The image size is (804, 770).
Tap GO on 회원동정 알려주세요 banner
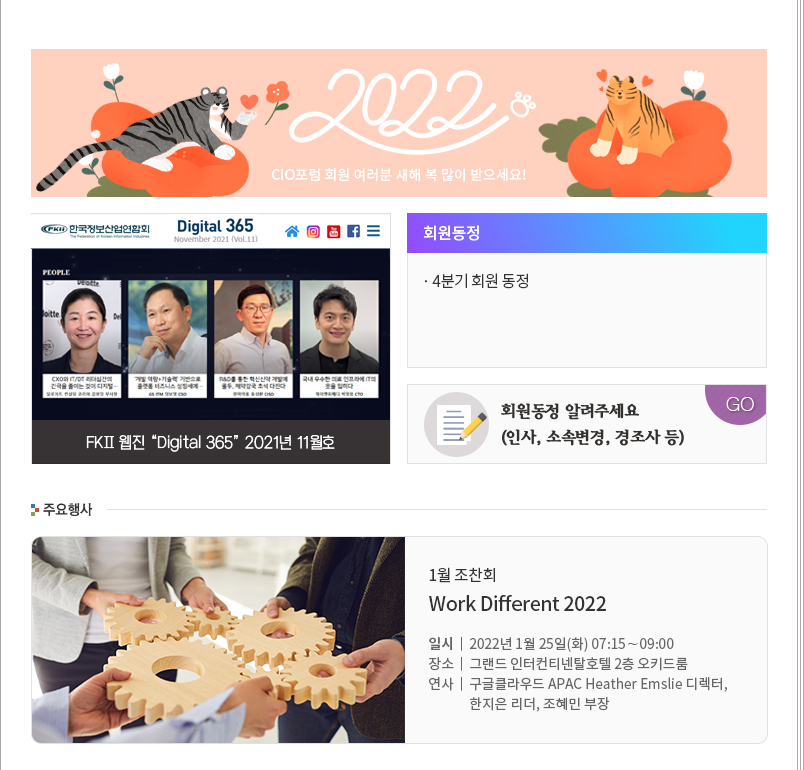[x=739, y=404]
